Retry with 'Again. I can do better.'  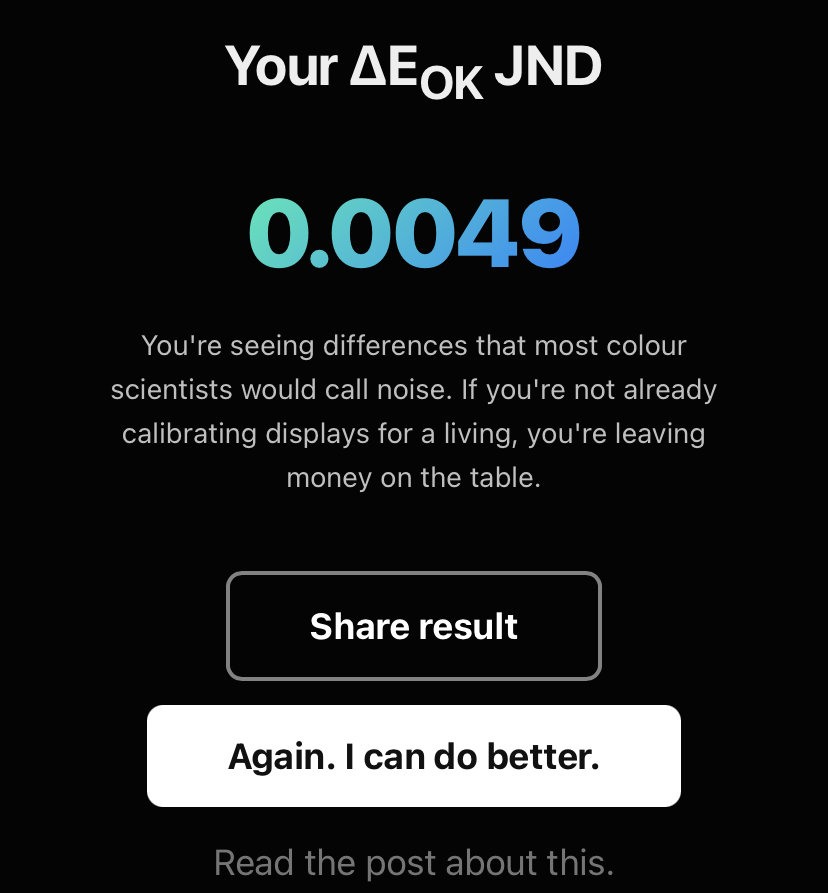[413, 756]
